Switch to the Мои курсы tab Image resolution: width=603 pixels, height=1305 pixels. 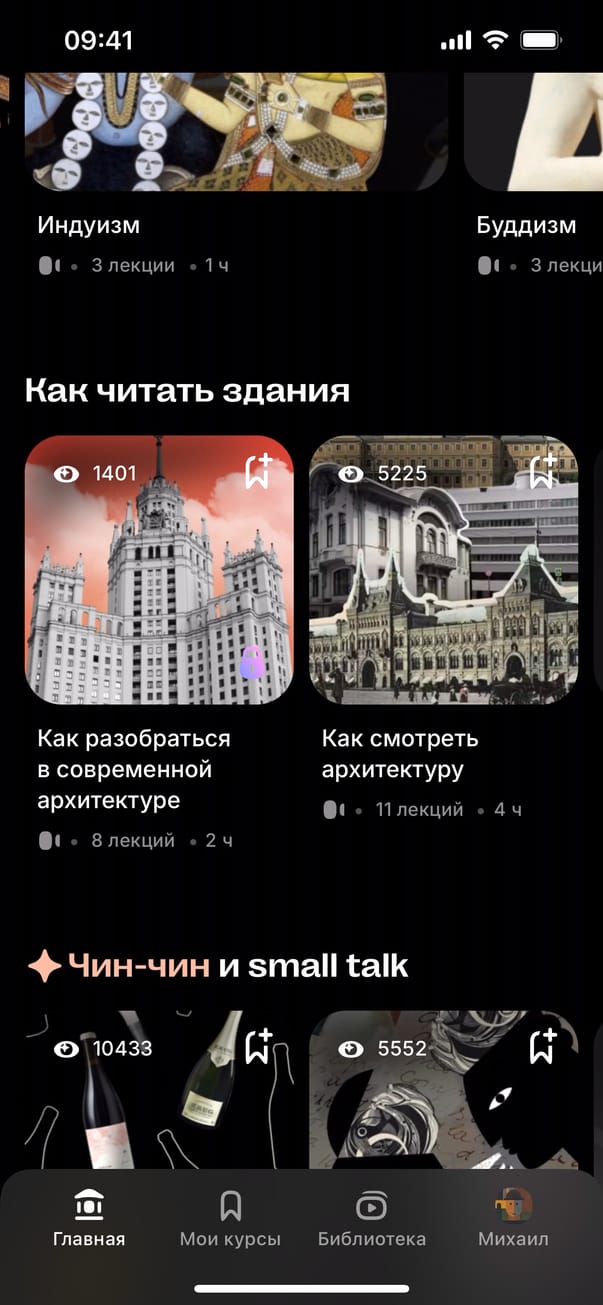230,1219
